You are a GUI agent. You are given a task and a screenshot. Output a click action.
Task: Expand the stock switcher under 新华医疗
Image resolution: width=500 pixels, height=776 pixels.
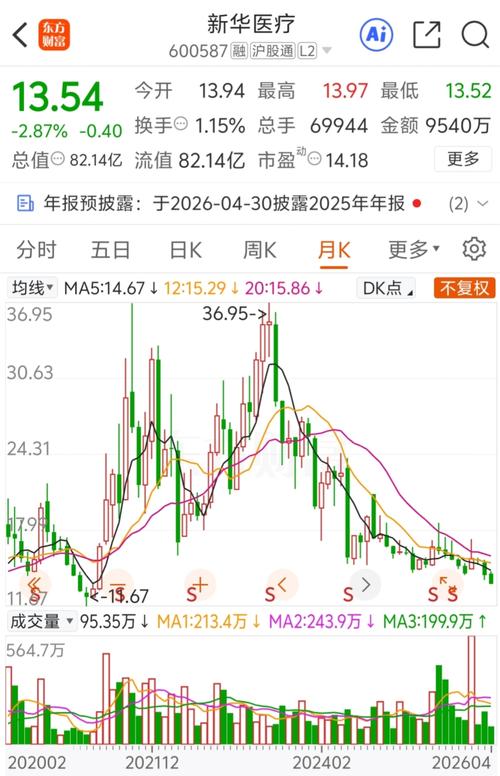tap(327, 50)
